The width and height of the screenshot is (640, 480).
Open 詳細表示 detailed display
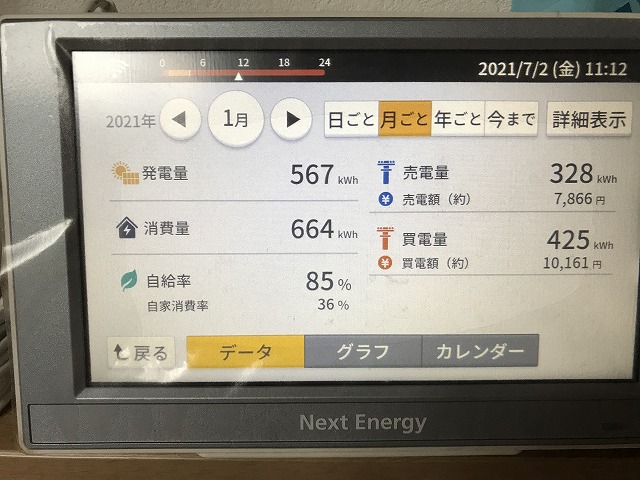(x=589, y=119)
